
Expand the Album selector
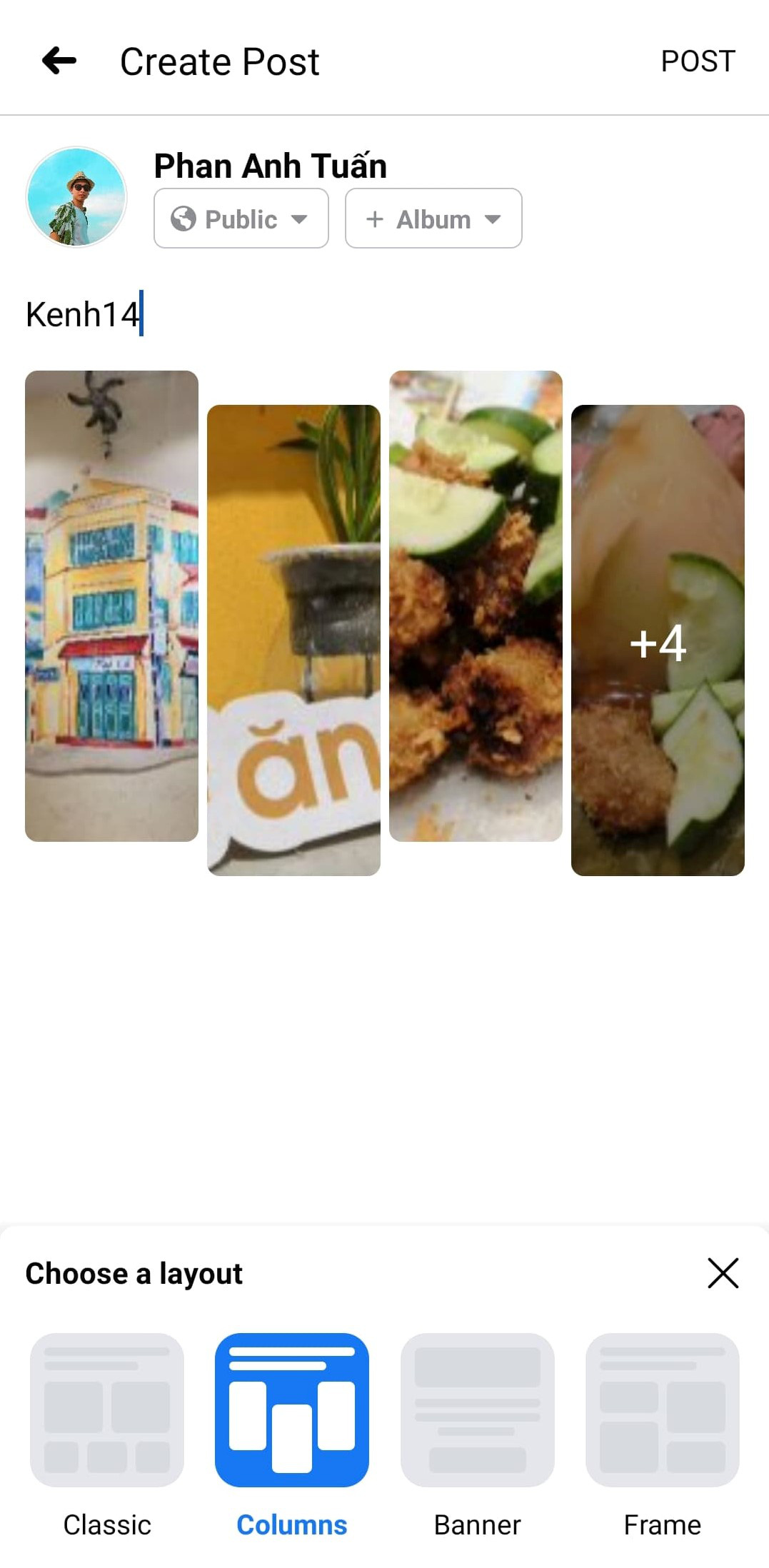click(433, 218)
